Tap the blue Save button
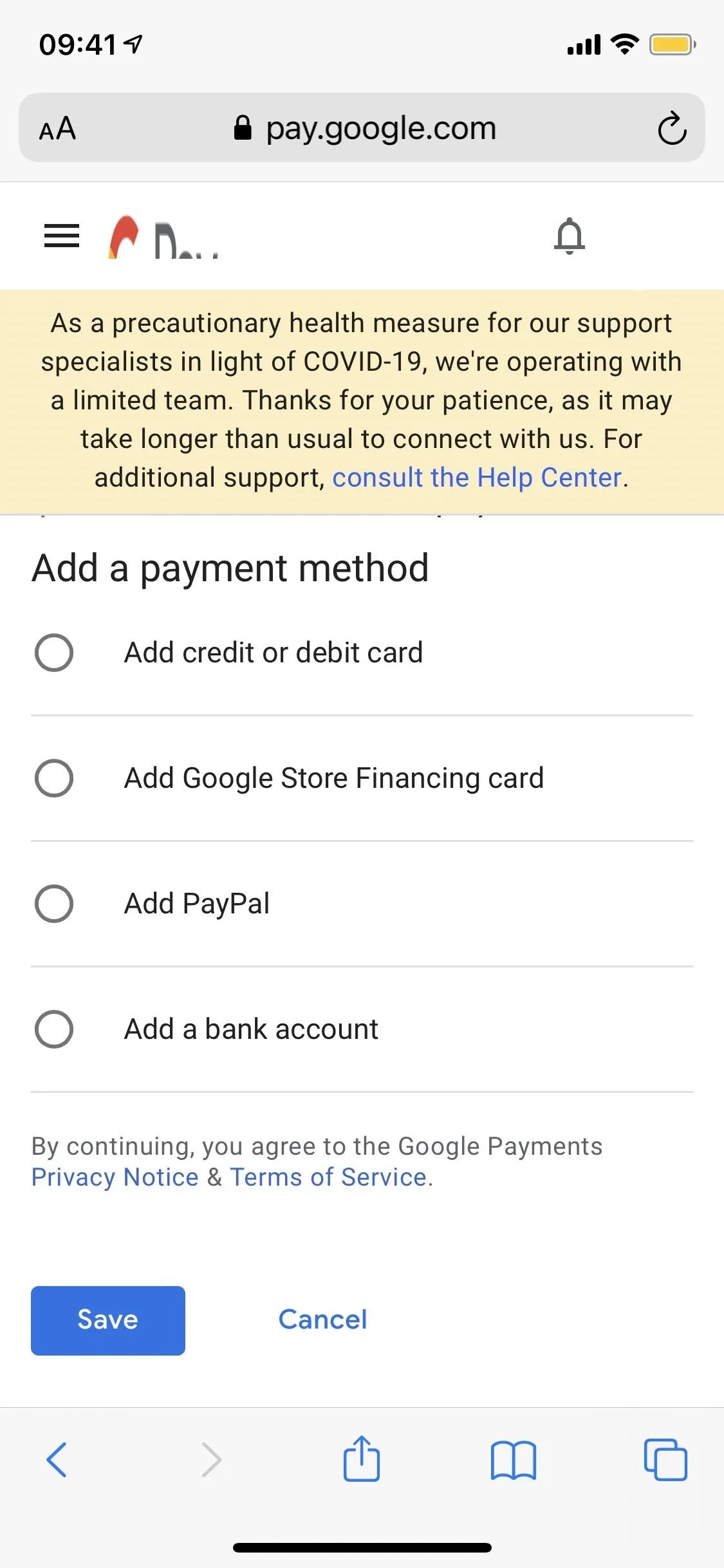Screen dimensions: 724x1568 (108, 1321)
